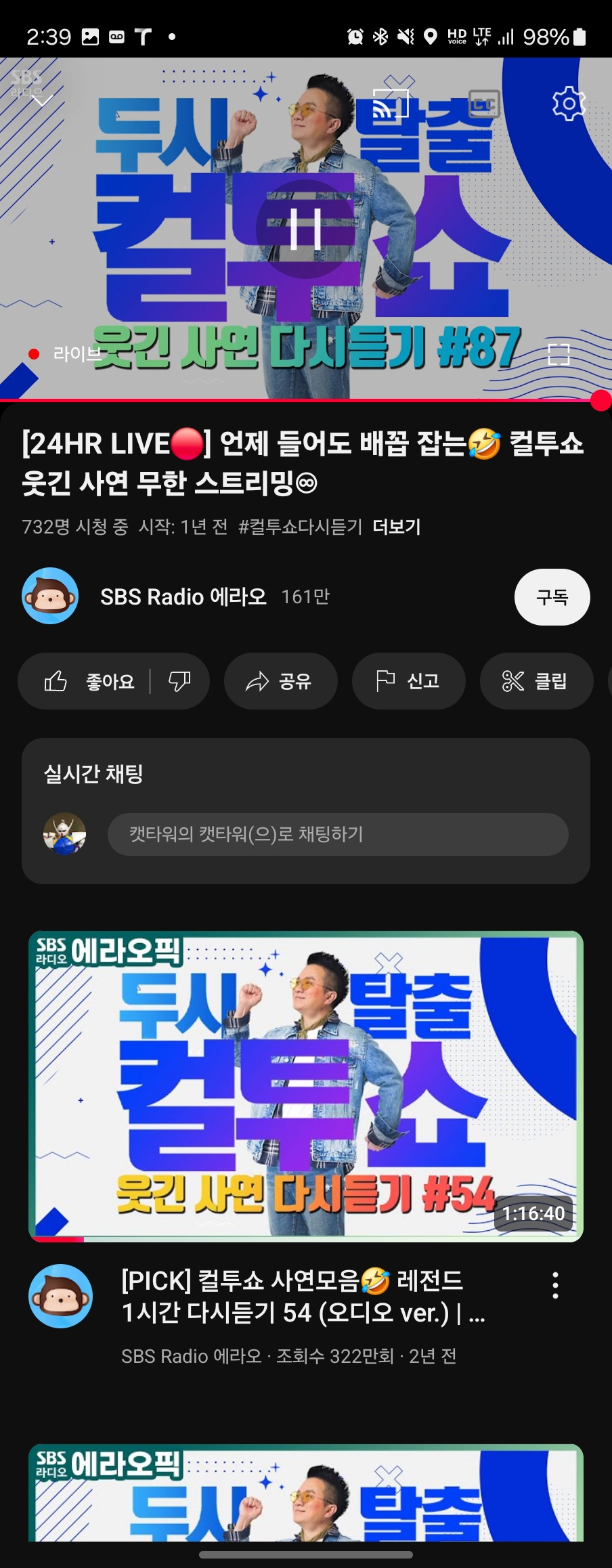Expand description with 더보기
This screenshot has height=1568, width=612.
[x=397, y=527]
